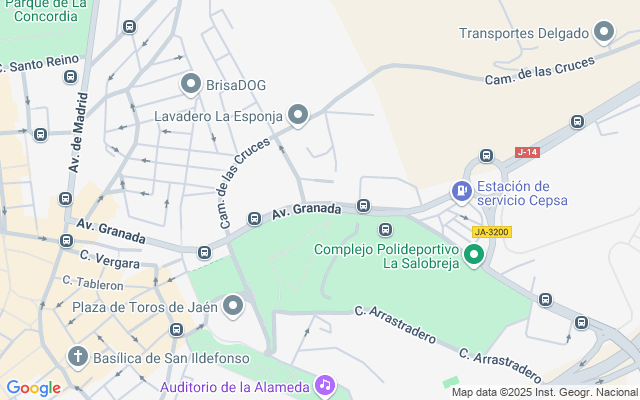Tap the Basílica de San Ildefonso marker

pos(78,356)
